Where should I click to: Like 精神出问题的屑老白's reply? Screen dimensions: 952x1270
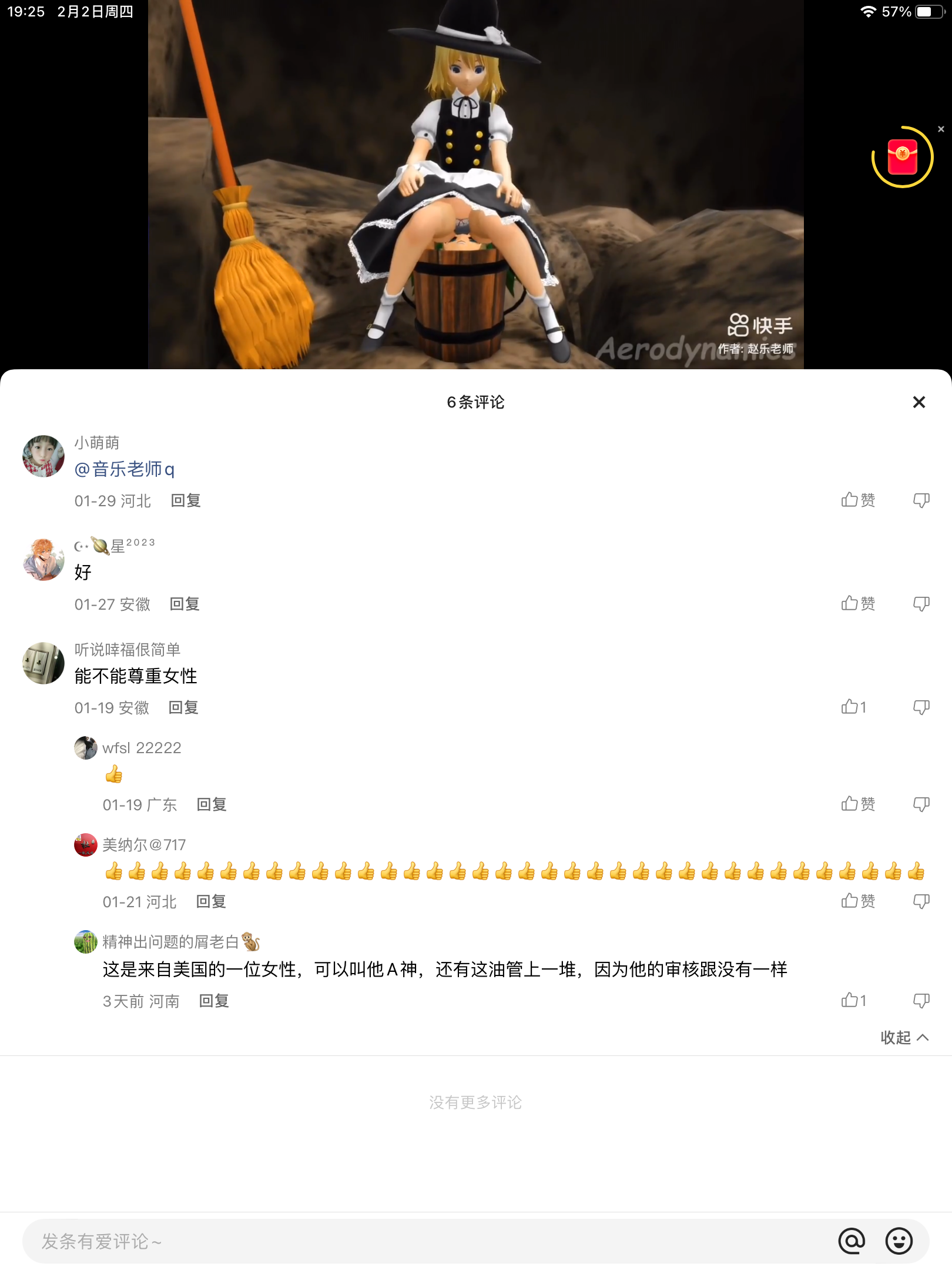tap(853, 1001)
